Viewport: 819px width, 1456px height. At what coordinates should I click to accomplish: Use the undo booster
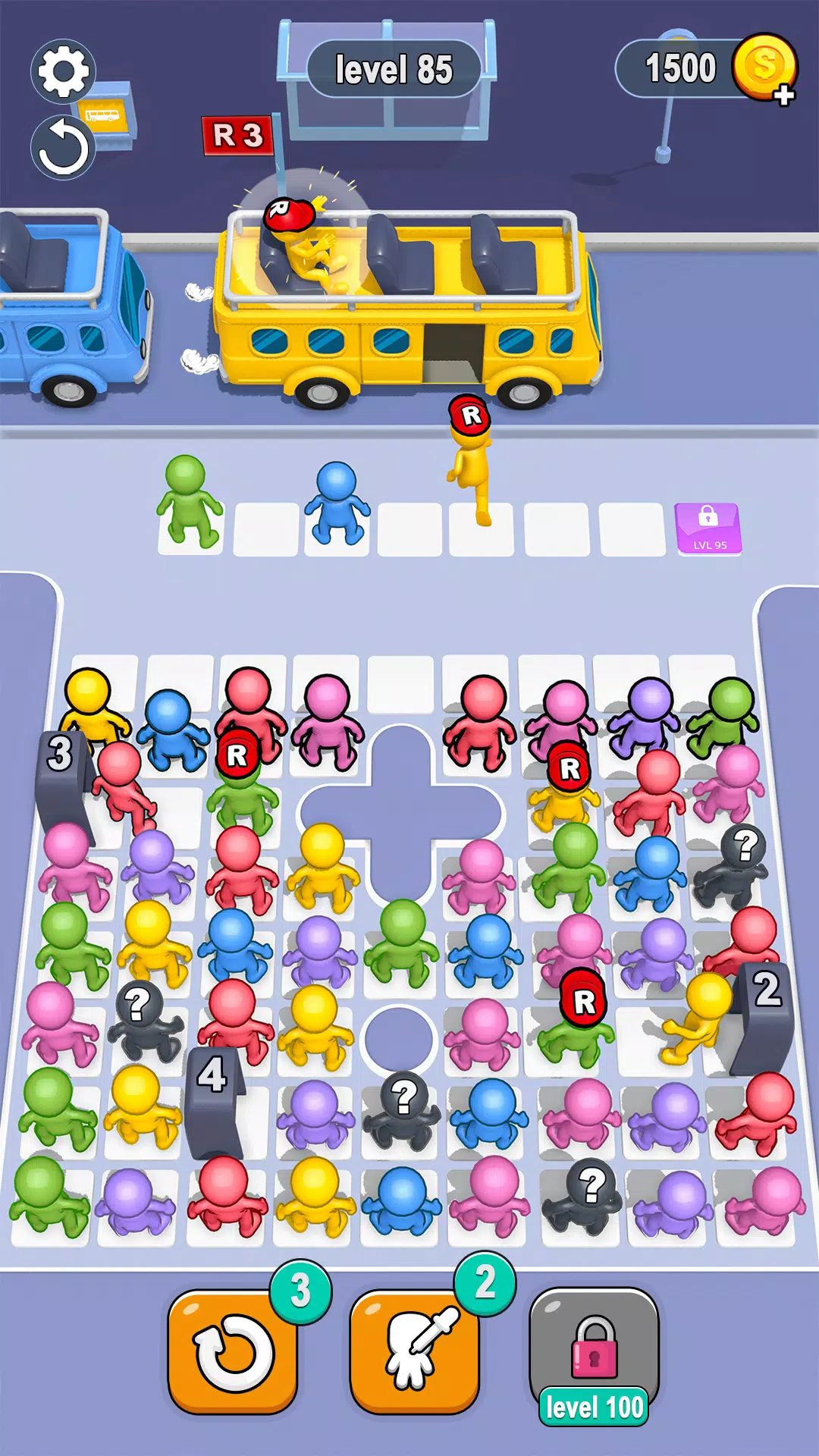[x=233, y=1351]
